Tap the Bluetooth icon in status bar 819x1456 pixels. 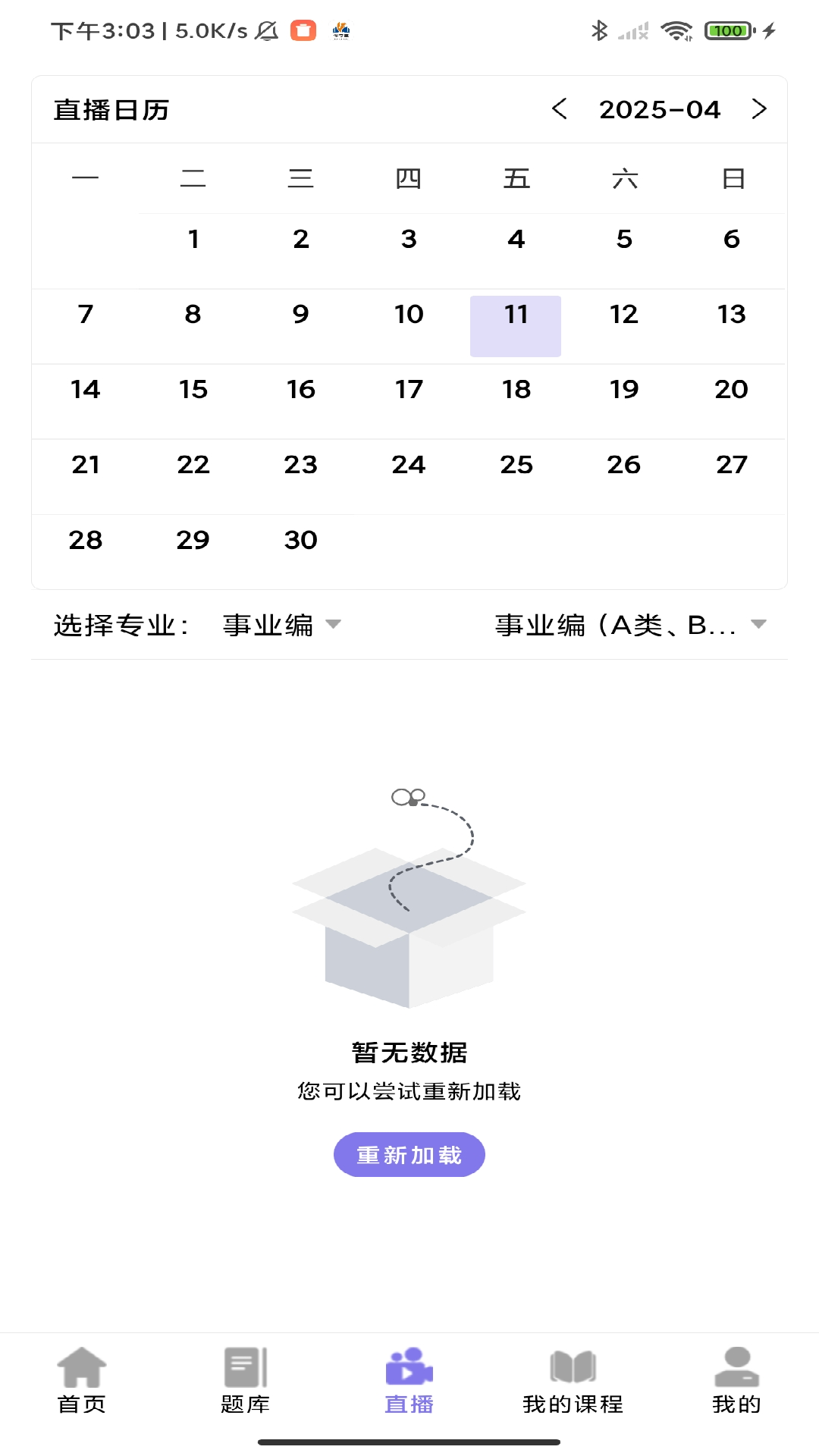pyautogui.click(x=598, y=31)
